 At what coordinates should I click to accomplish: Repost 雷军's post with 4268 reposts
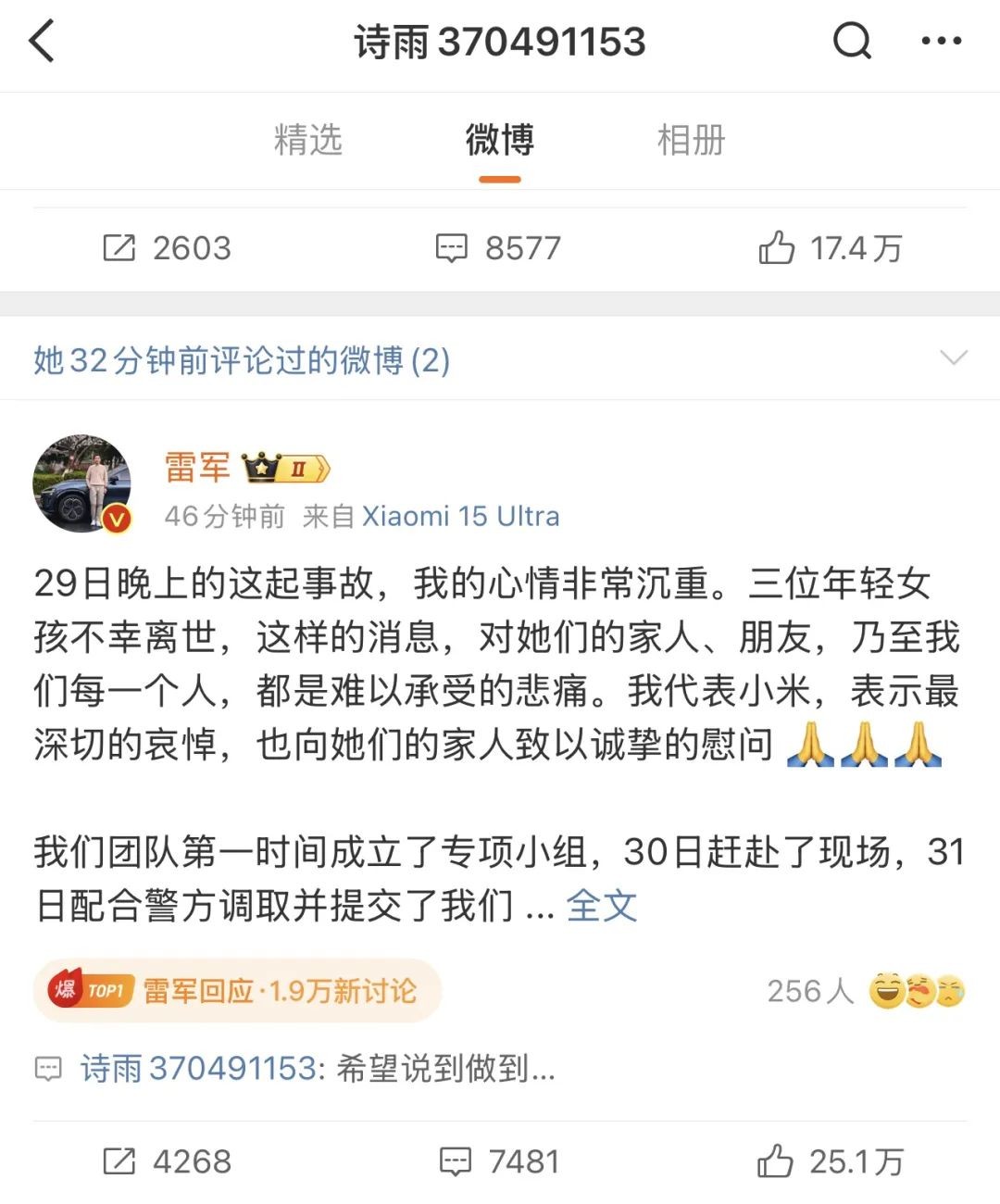point(167,1161)
